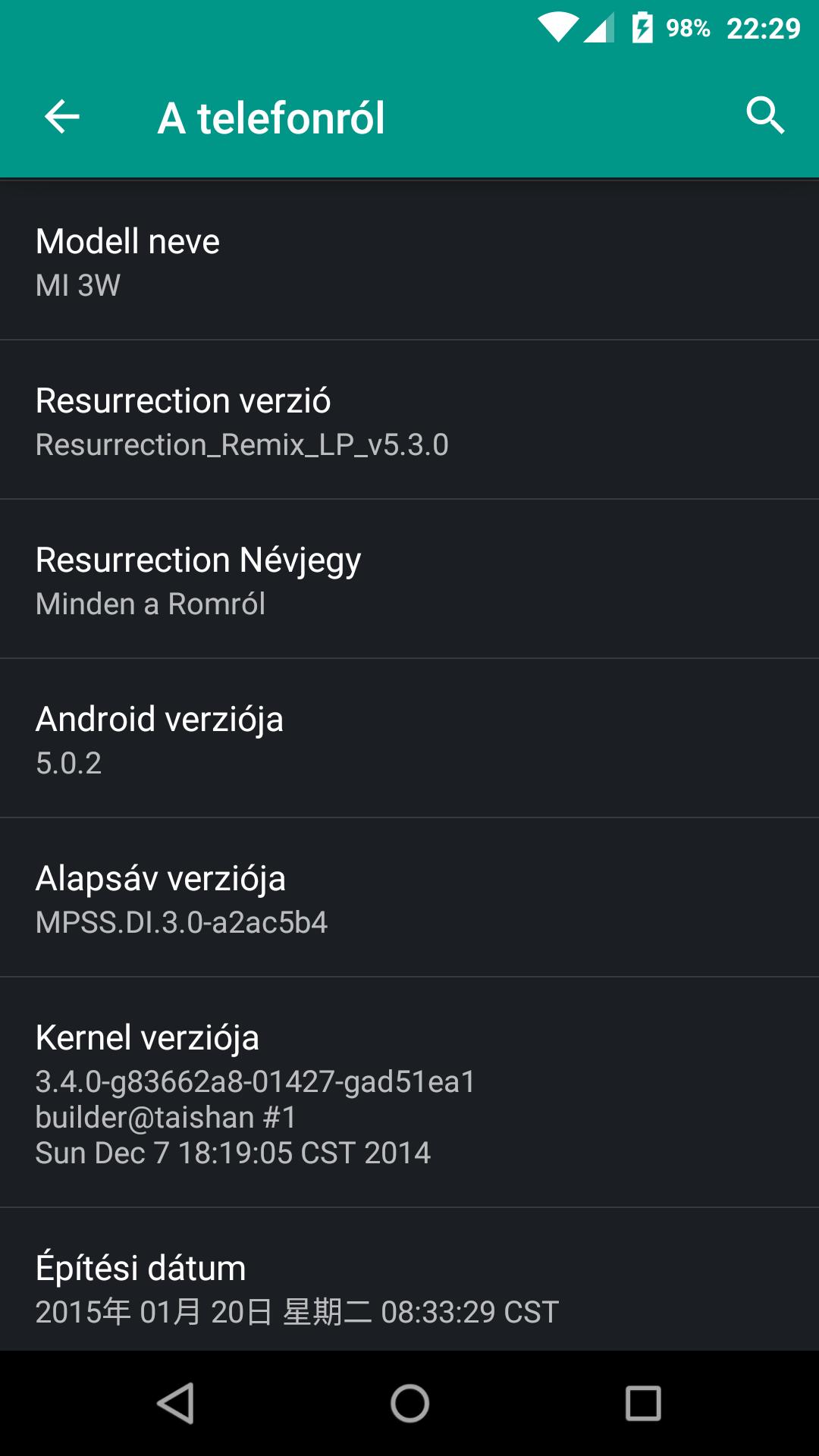Open the search icon in the app bar
This screenshot has height=1456, width=819.
764,116
